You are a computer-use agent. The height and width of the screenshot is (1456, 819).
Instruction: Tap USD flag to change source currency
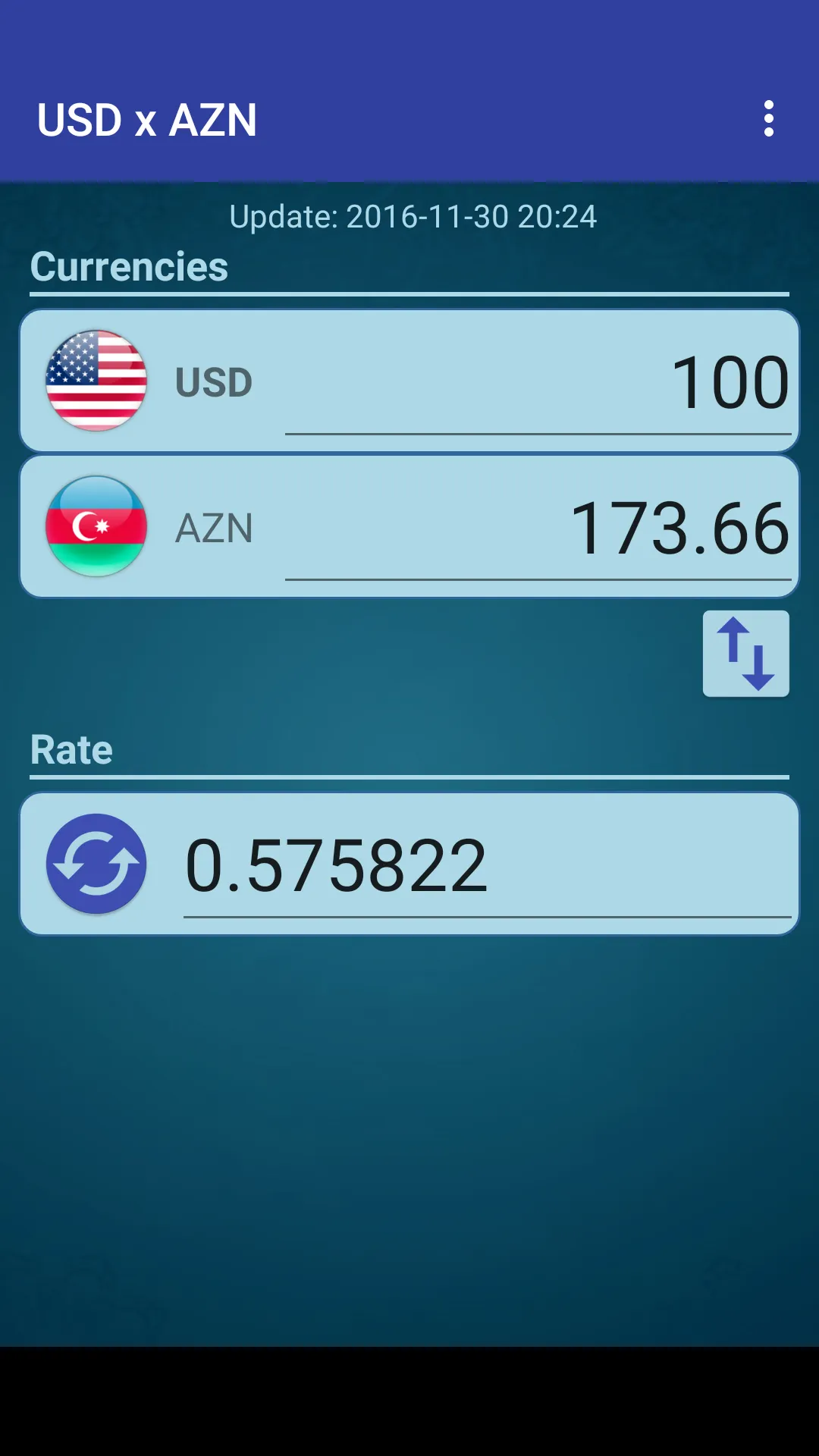(x=96, y=380)
